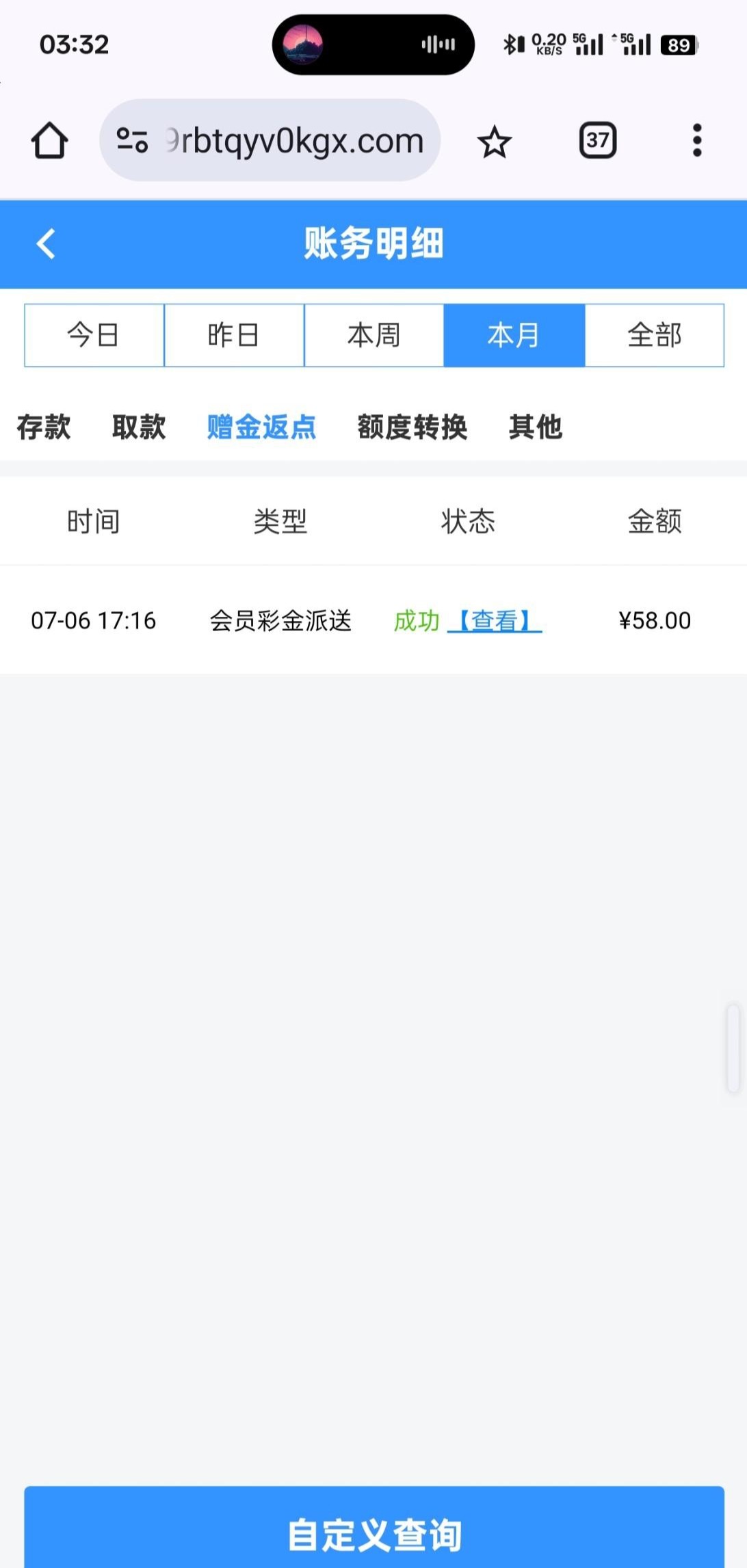Screen dimensions: 747x1568
Task: Switch to the 本周 filter
Action: [373, 336]
